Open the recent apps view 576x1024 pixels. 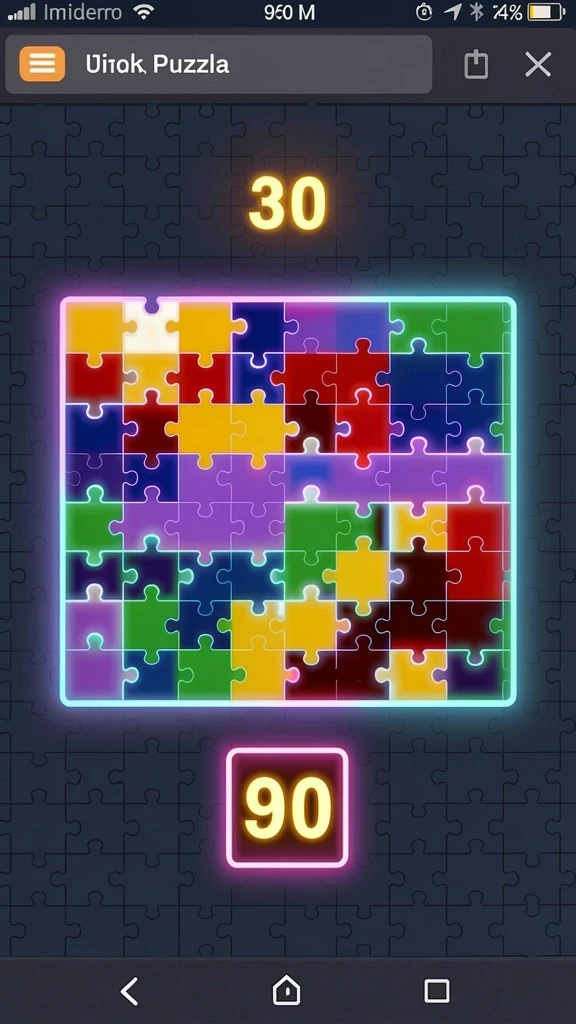[x=437, y=991]
